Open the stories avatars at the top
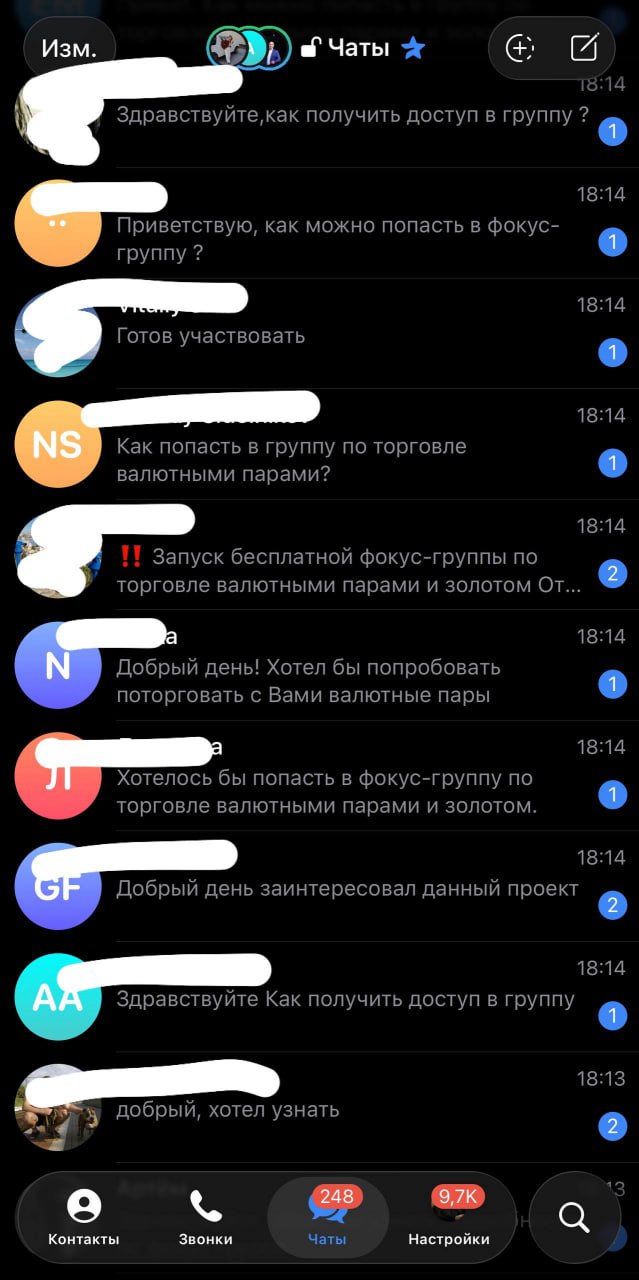 click(x=248, y=48)
